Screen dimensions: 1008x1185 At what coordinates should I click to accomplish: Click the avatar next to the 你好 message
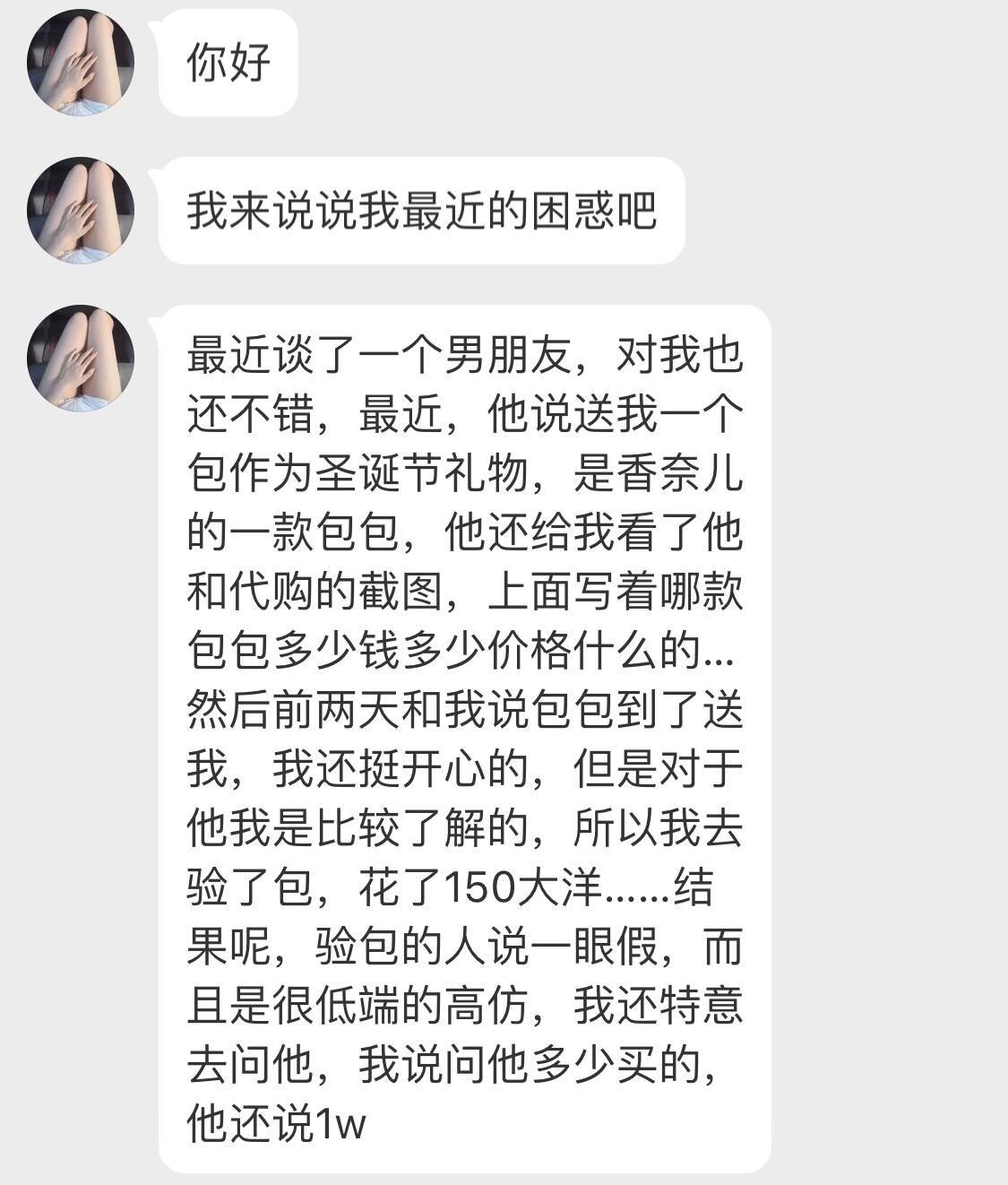tap(81, 64)
